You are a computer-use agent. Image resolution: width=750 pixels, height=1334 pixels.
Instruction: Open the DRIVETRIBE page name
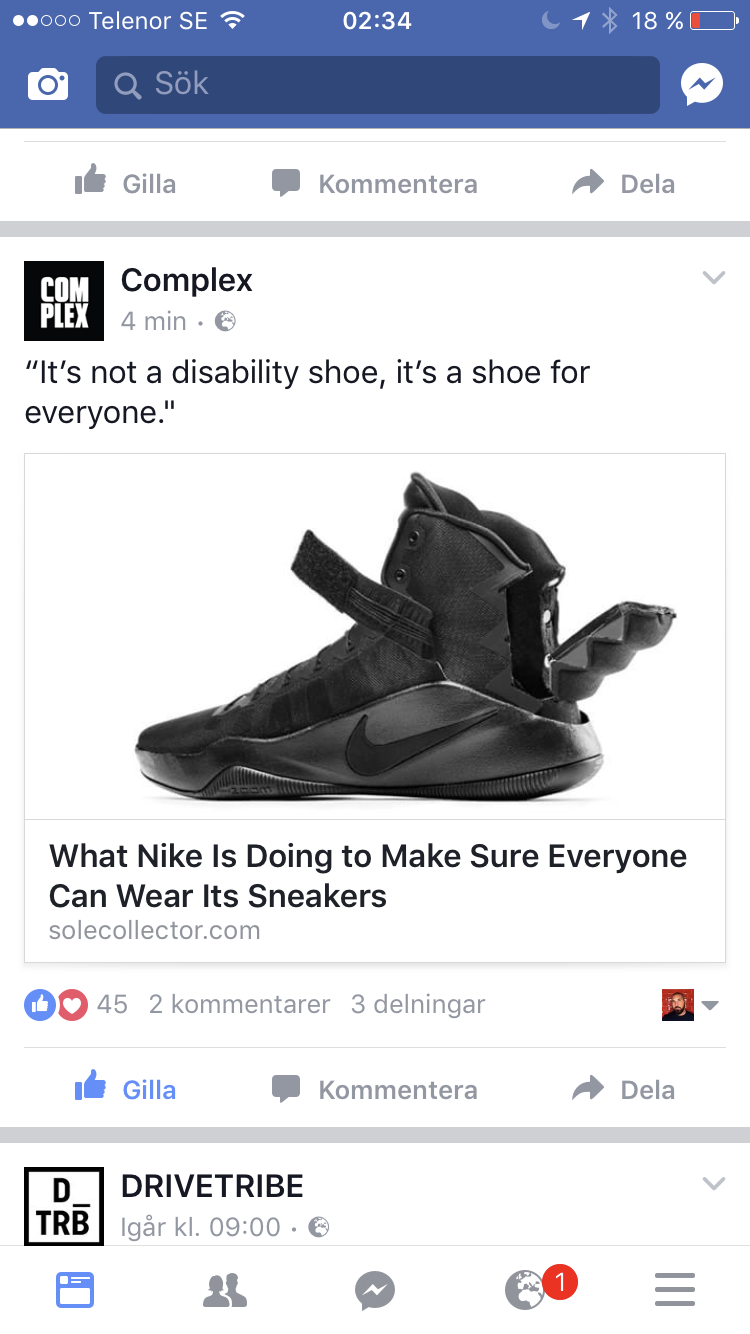pos(212,1186)
